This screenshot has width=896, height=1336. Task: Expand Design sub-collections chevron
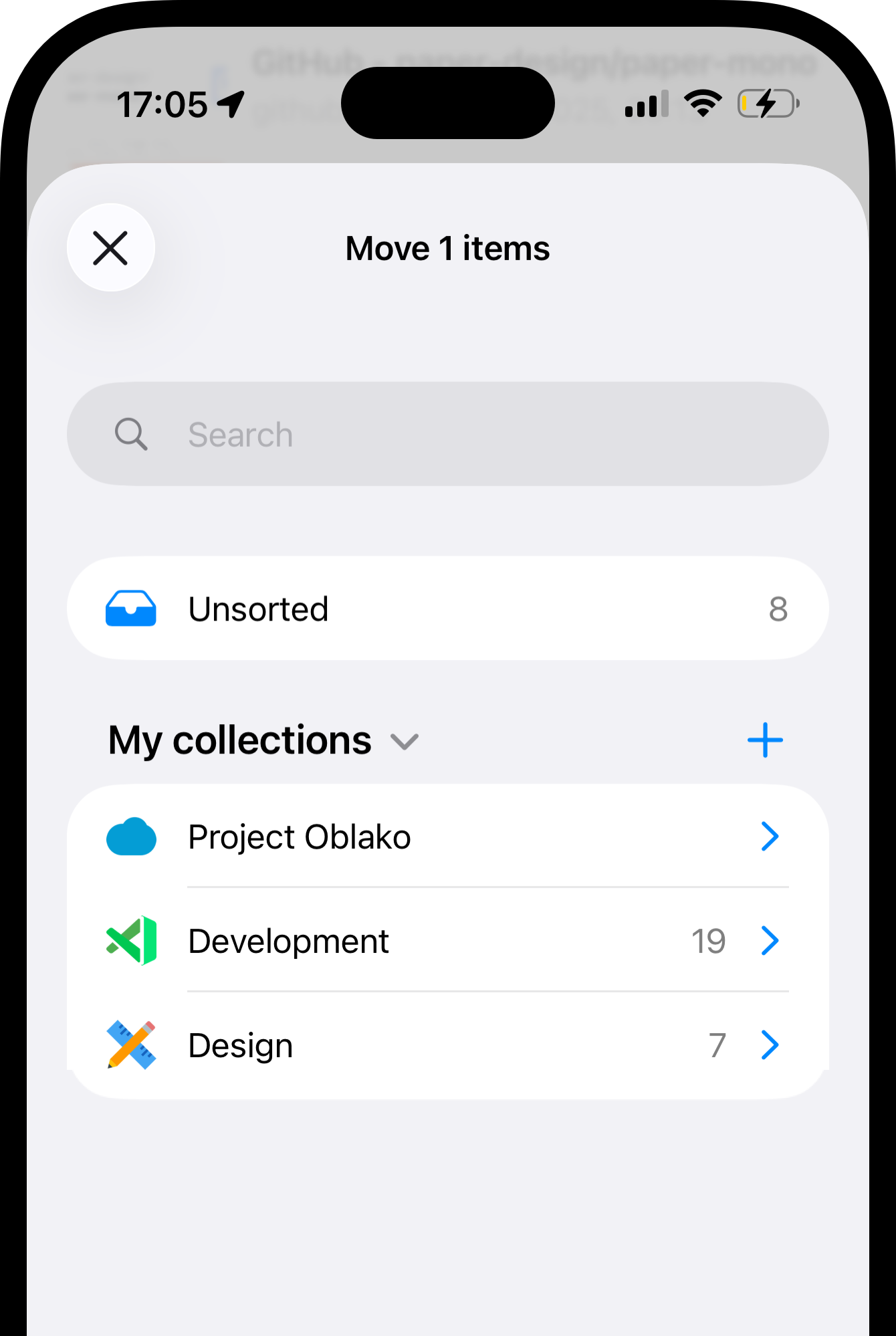pyautogui.click(x=770, y=1045)
